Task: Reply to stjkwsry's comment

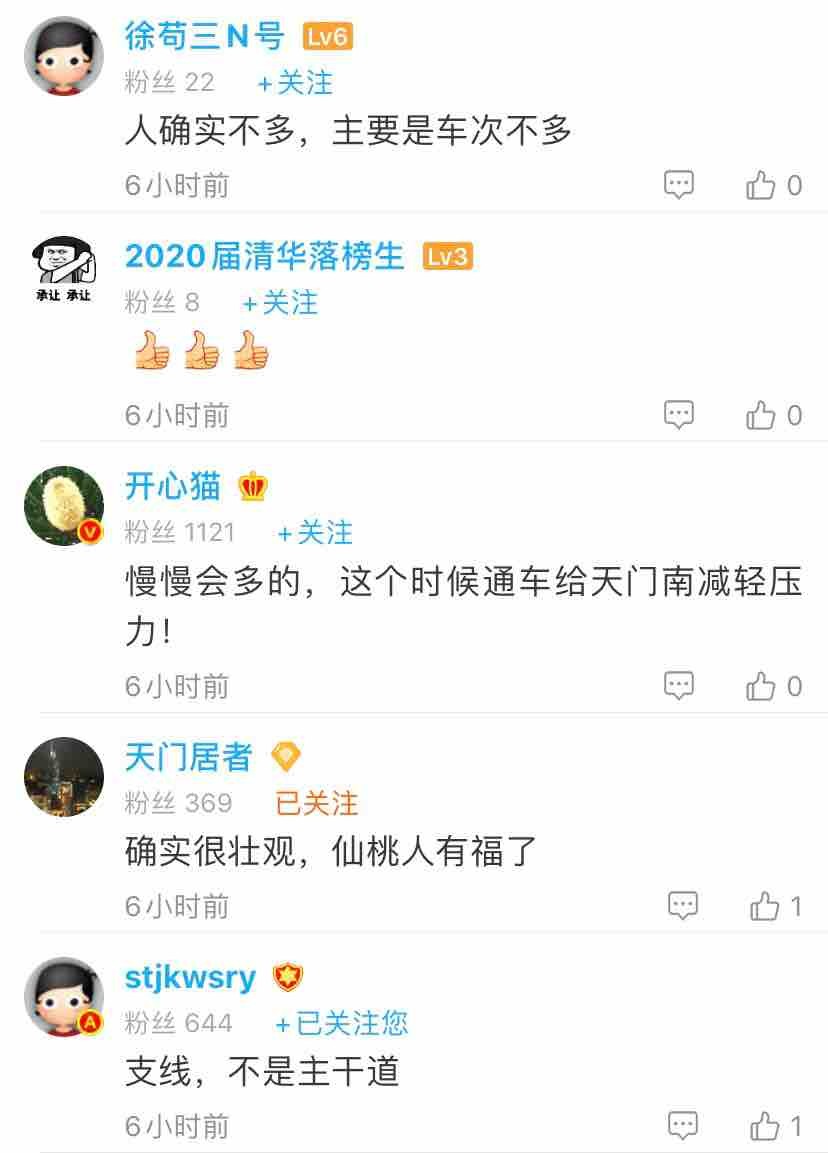Action: (x=682, y=1125)
